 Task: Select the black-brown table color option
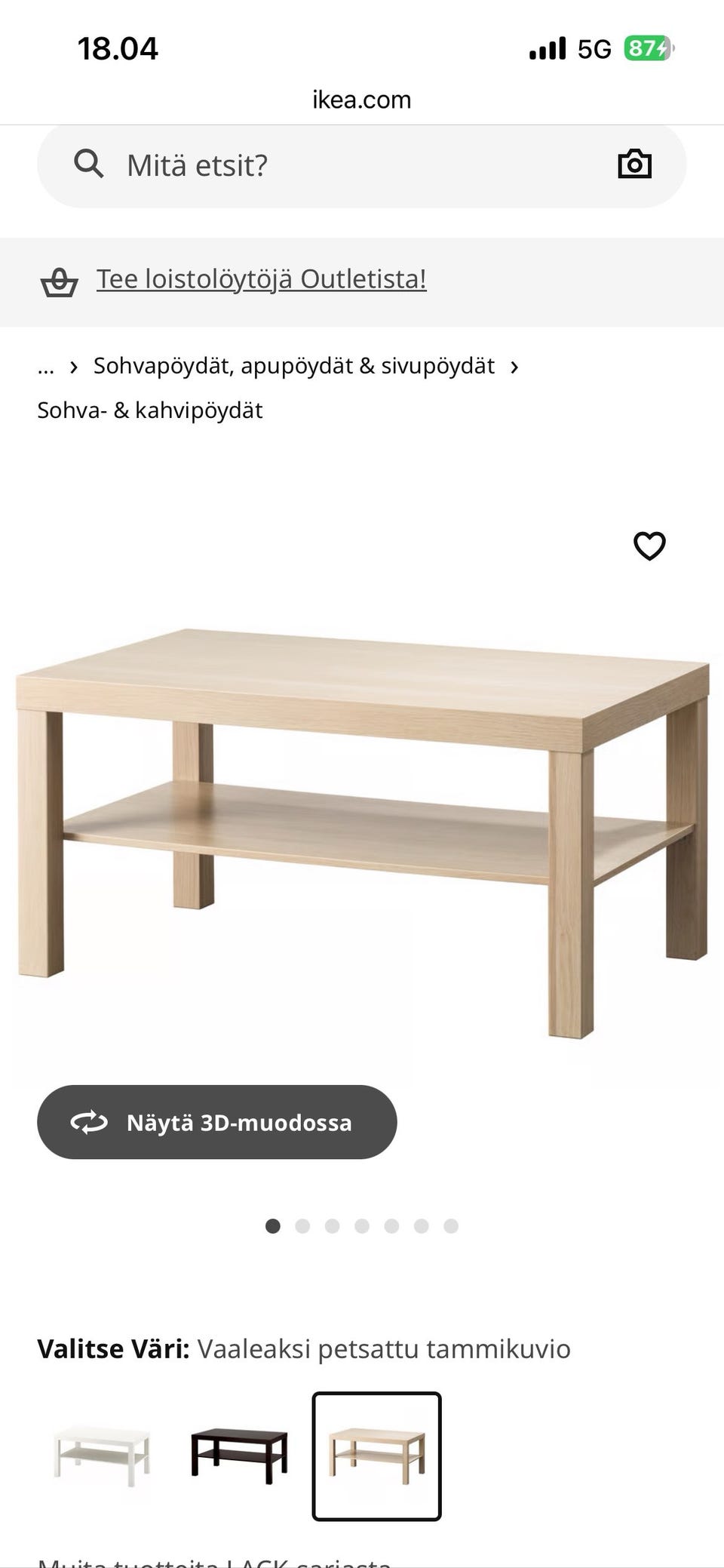238,1457
